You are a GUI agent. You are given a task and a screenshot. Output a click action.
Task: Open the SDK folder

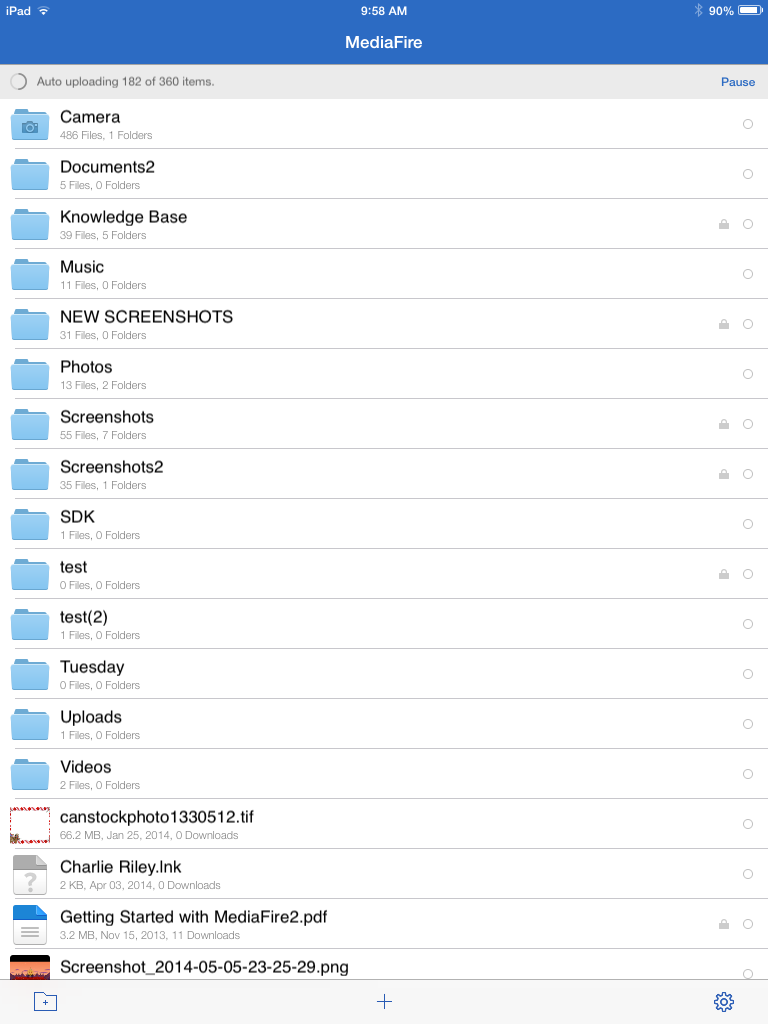(x=78, y=524)
